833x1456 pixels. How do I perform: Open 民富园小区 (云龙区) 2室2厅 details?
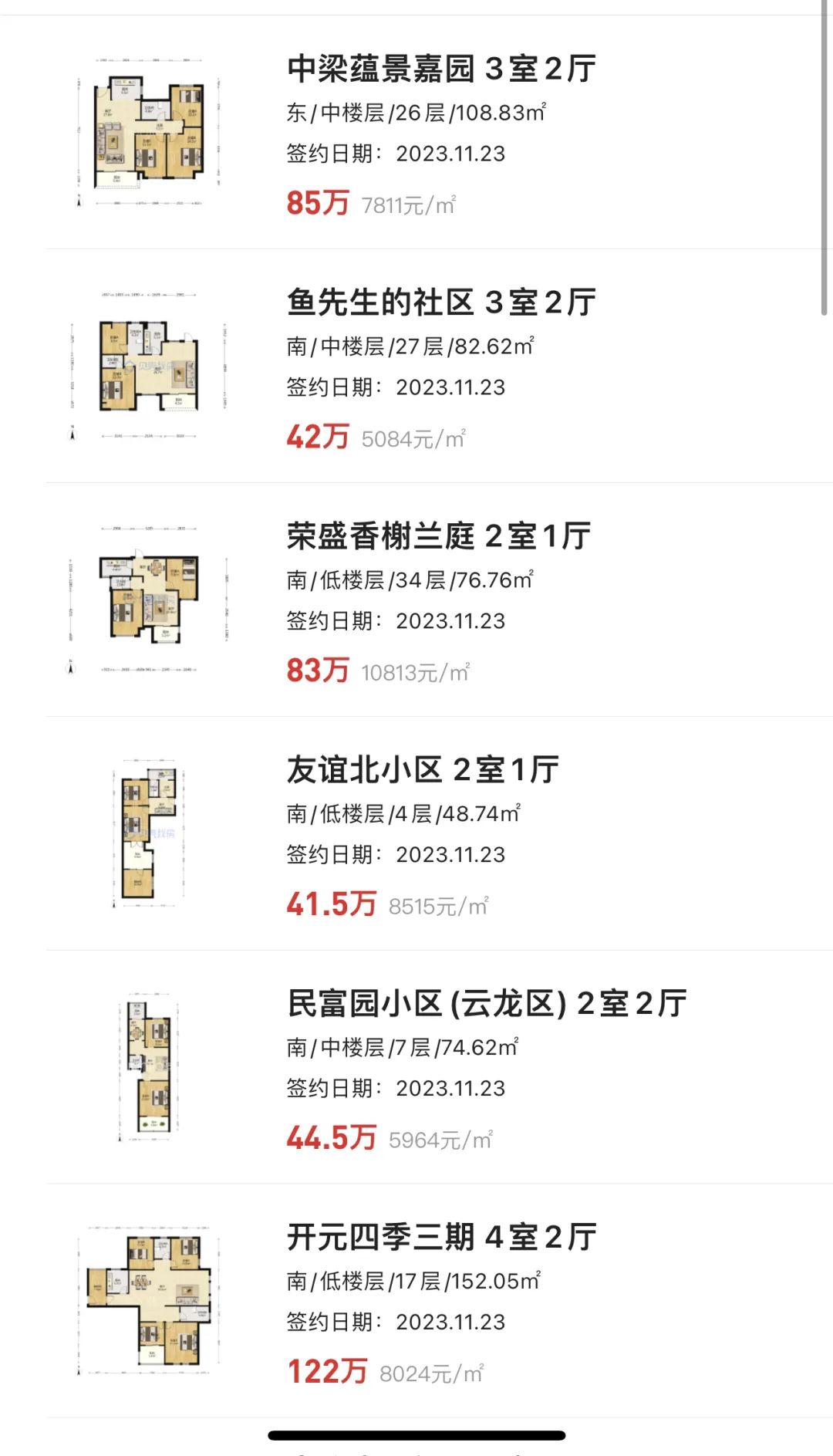(486, 1005)
